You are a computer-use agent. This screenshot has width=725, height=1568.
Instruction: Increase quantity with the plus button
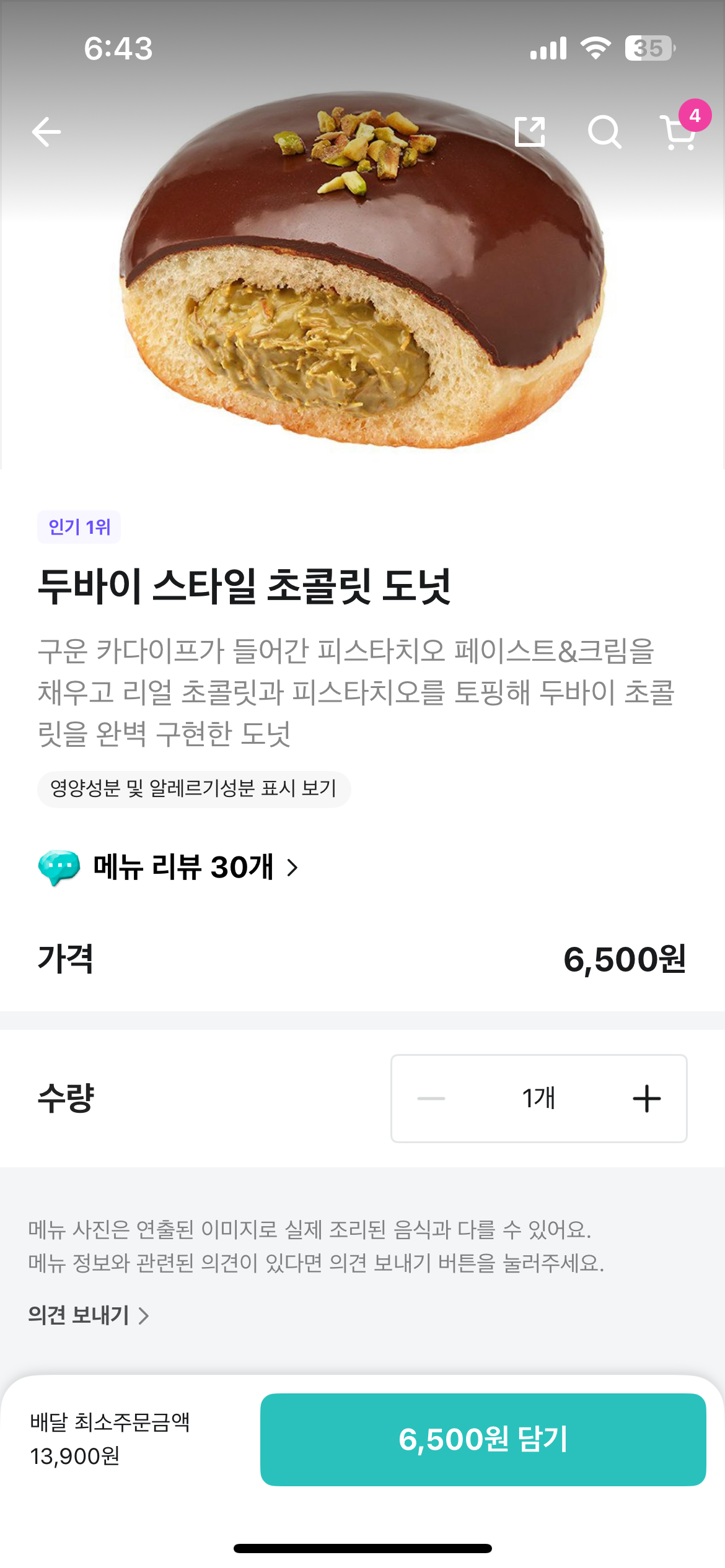[x=646, y=1099]
